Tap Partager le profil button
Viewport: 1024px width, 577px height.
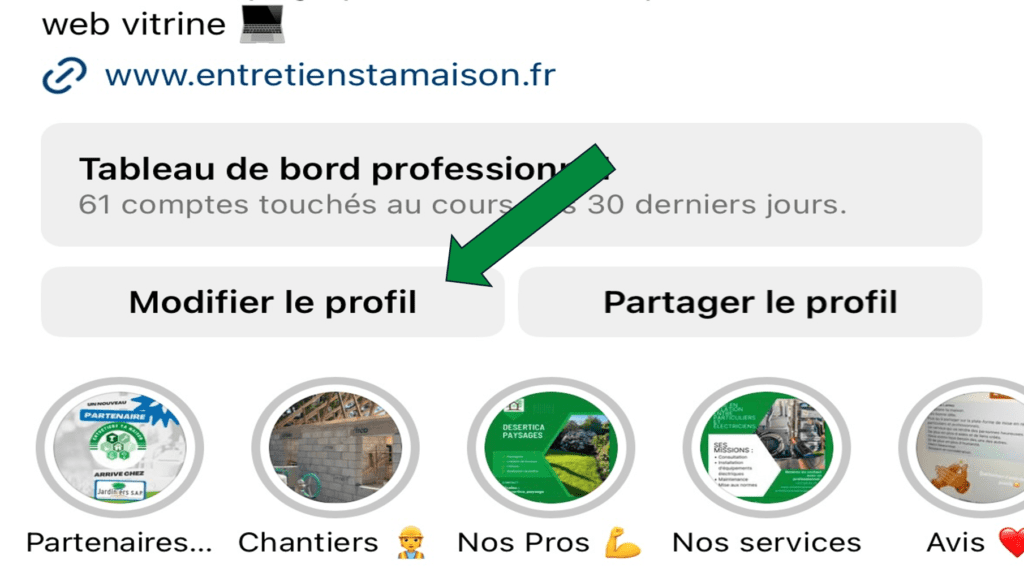coord(750,302)
